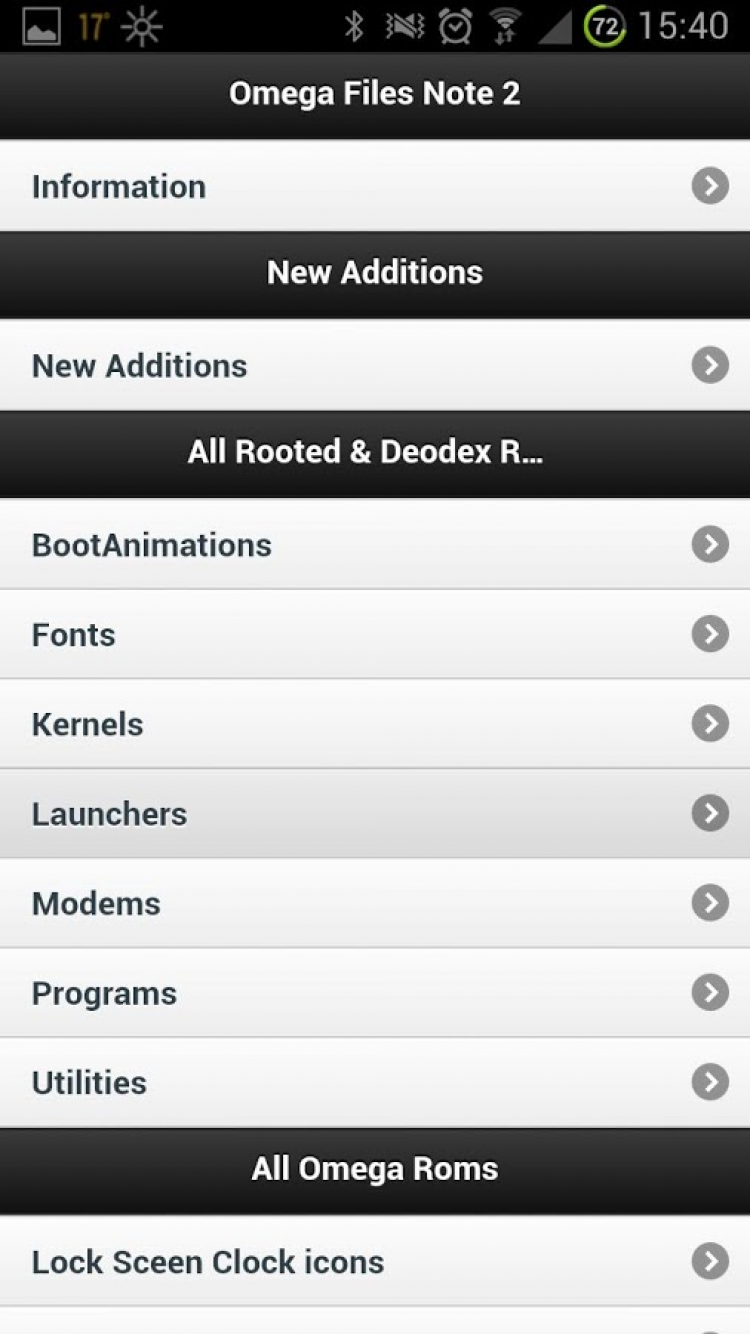Open the Utilities row
Viewport: 750px width, 1334px height.
coord(375,1082)
